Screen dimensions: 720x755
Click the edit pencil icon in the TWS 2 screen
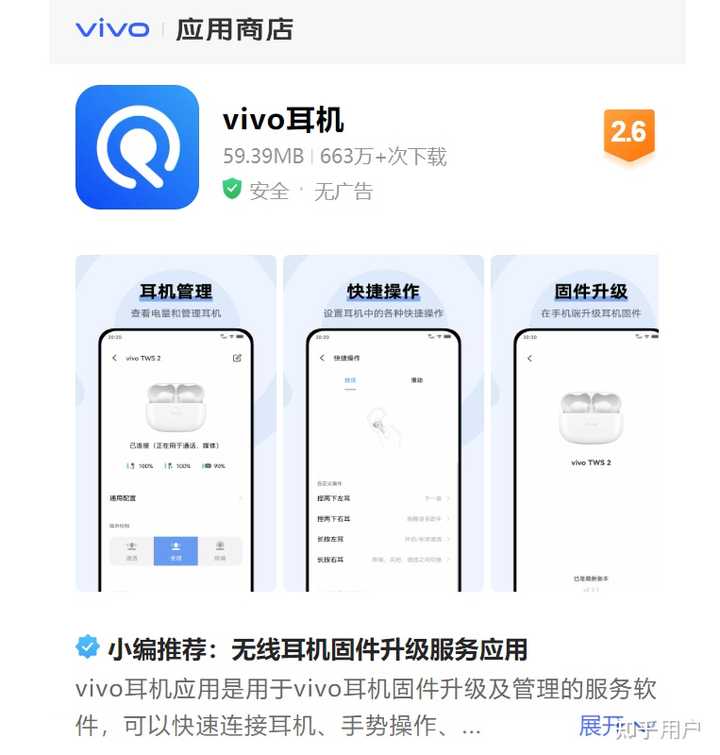(237, 358)
